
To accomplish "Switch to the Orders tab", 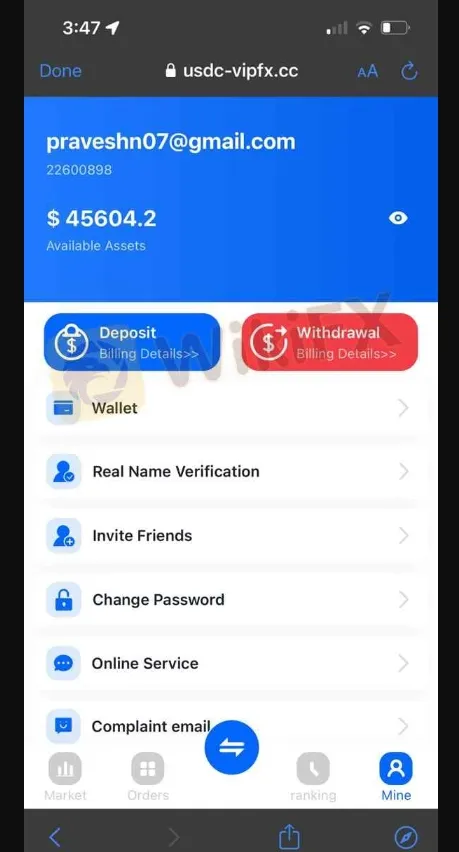I will (x=148, y=777).
